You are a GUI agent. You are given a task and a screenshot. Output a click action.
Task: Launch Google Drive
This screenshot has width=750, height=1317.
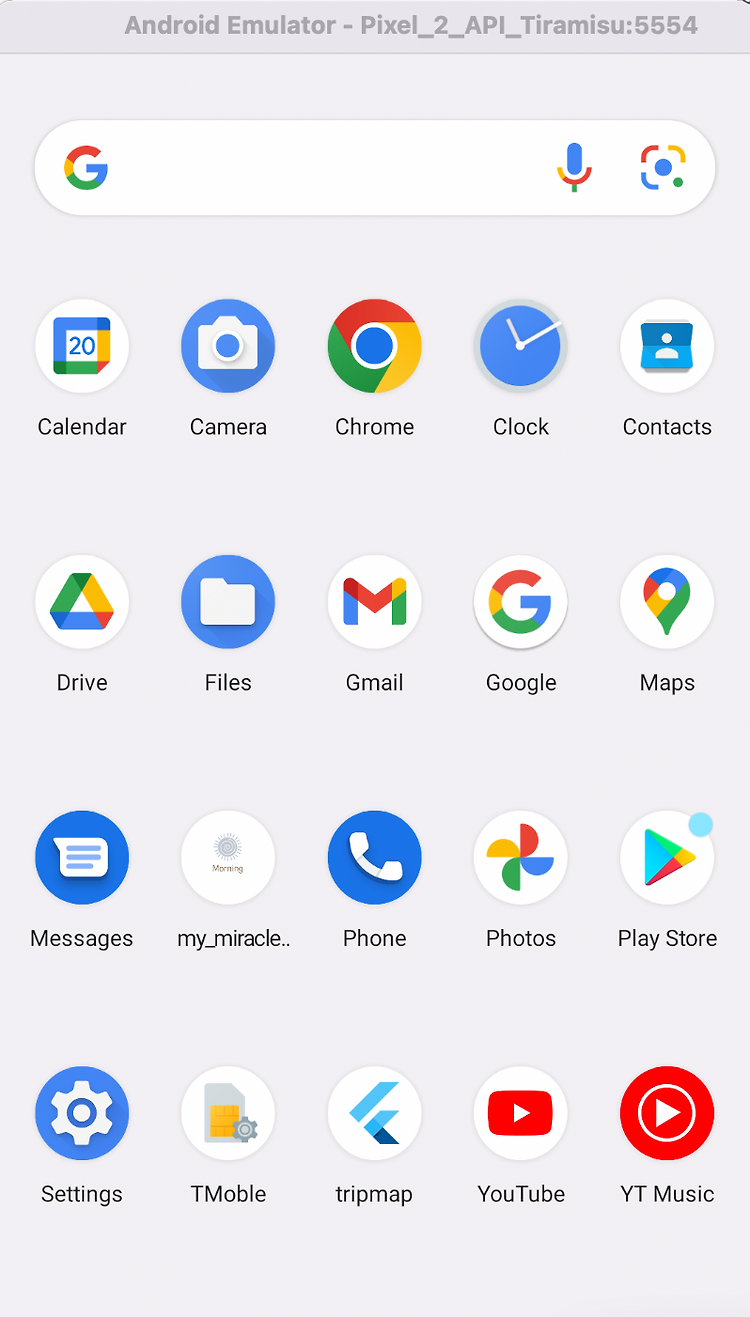(82, 602)
